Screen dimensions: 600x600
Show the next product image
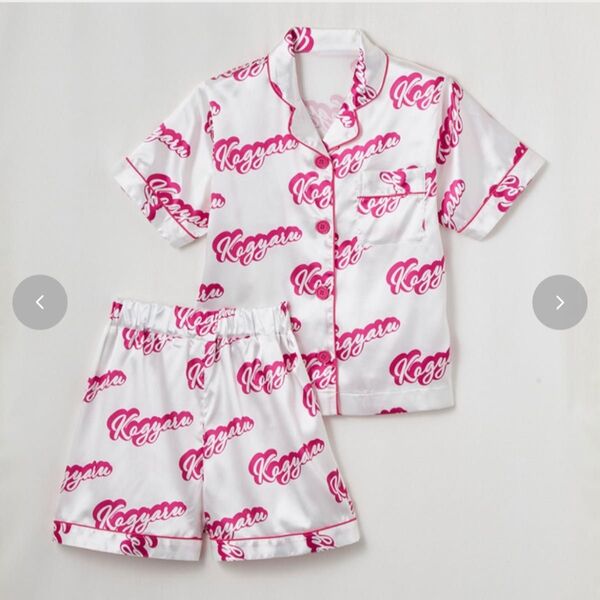pos(559,301)
